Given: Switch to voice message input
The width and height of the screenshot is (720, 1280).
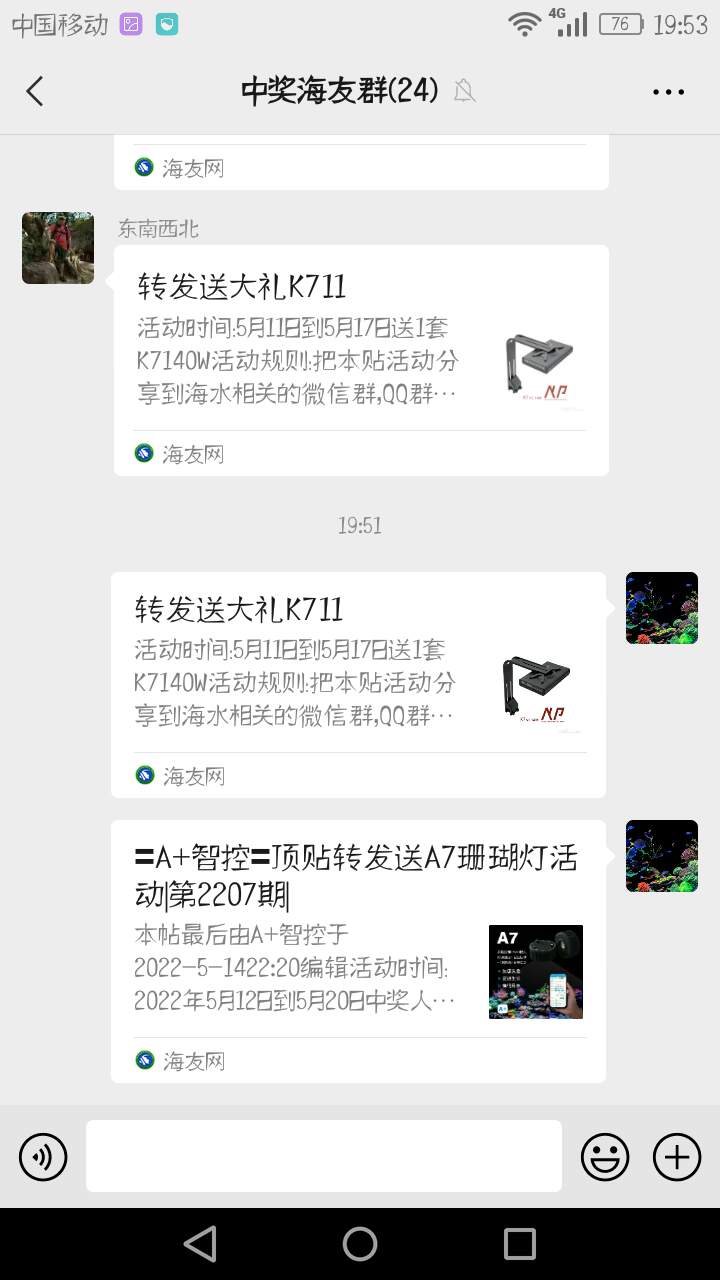Looking at the screenshot, I should 43,1157.
